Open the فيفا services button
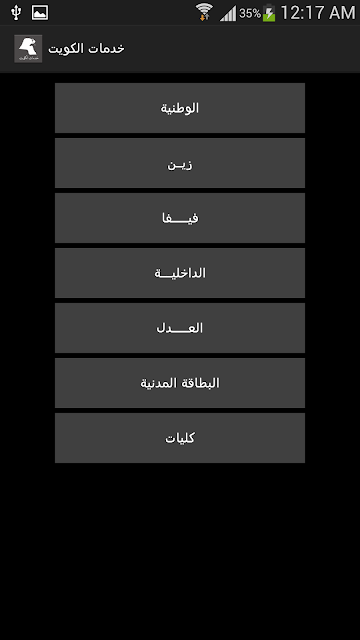The image size is (360, 640). click(x=180, y=218)
